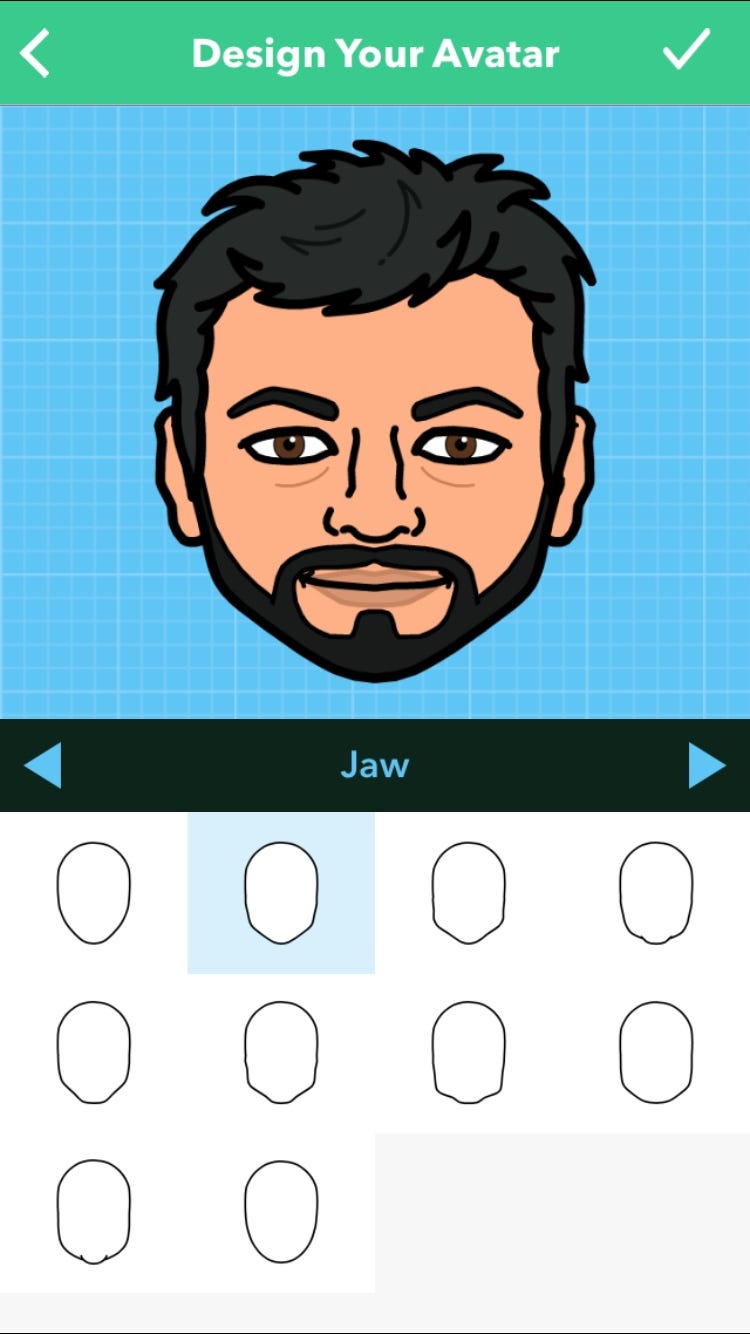Select the fourth jaw shape in second row
Screen dimensions: 750x1334
coord(656,1052)
